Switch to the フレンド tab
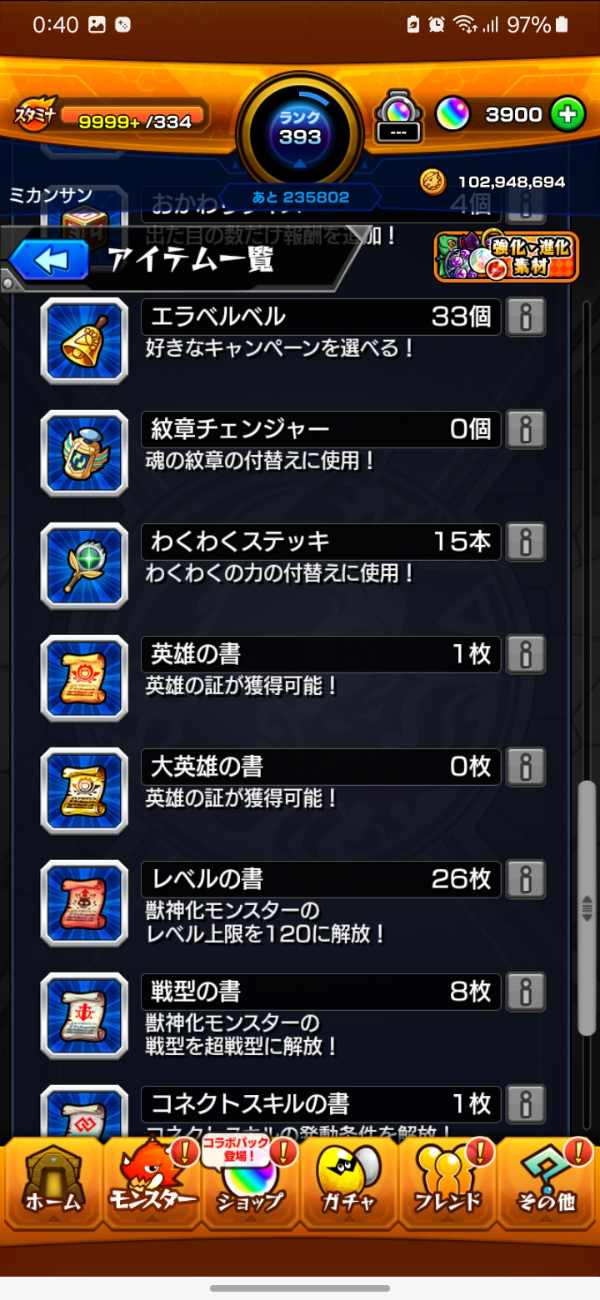The image size is (600, 1300). pos(447,1185)
